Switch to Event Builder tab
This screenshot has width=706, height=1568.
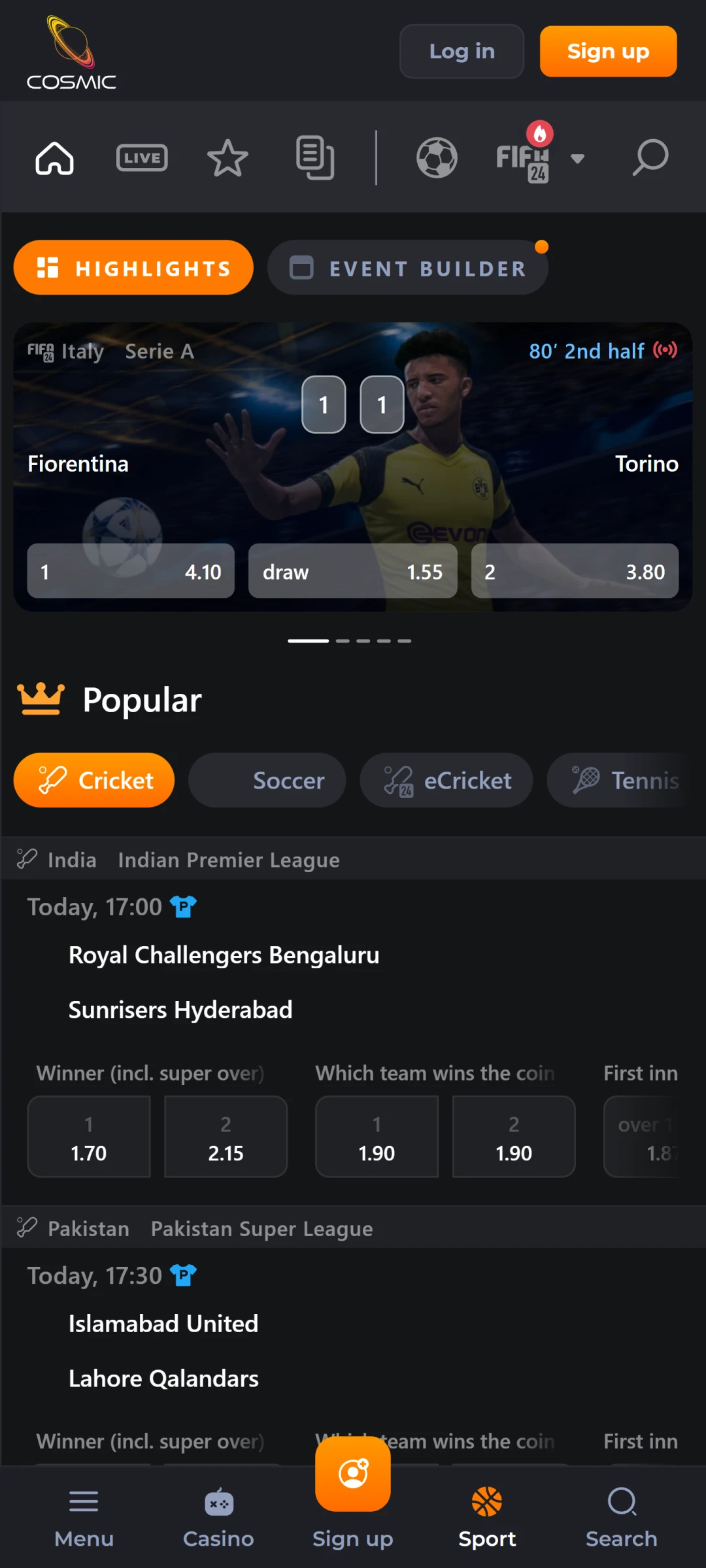pyautogui.click(x=408, y=268)
